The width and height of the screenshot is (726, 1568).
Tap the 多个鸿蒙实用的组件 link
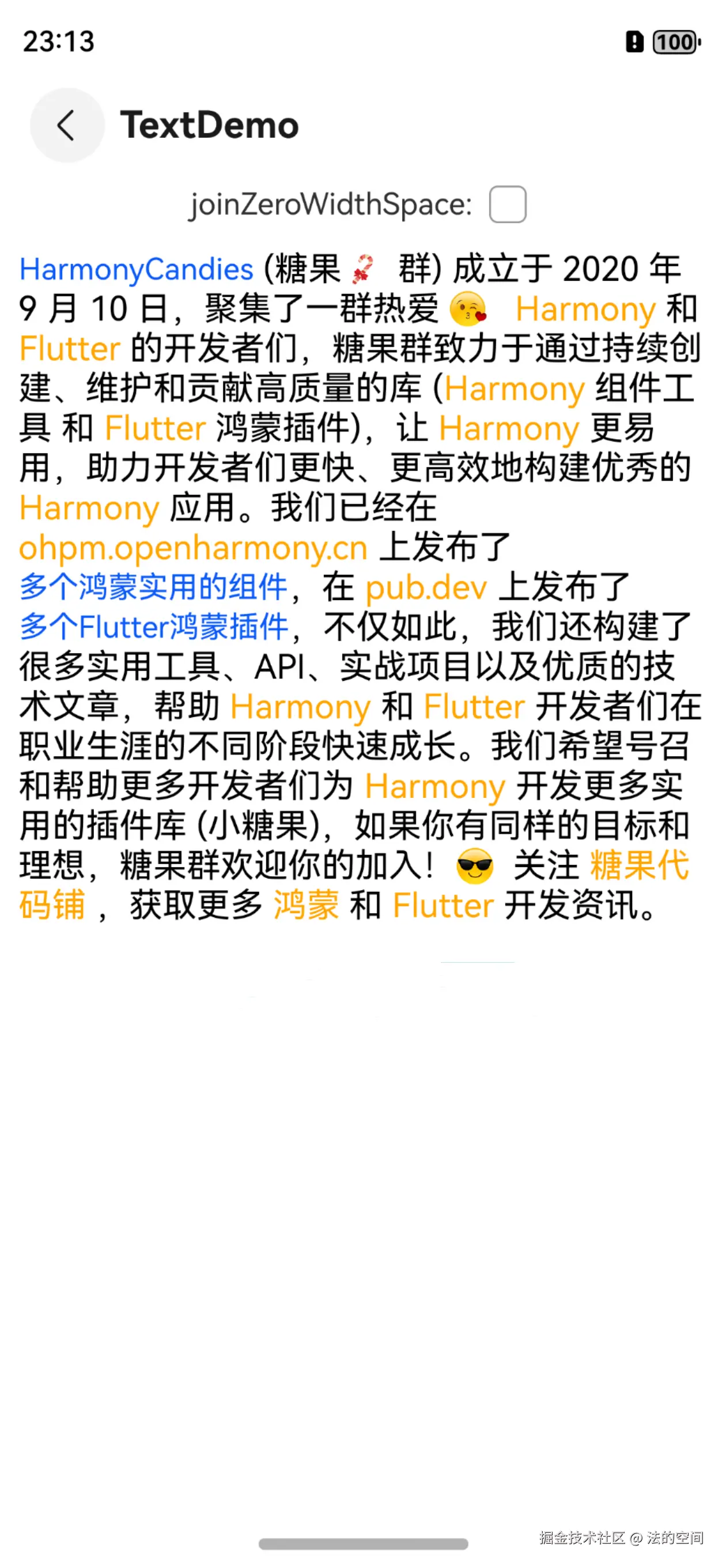point(153,587)
